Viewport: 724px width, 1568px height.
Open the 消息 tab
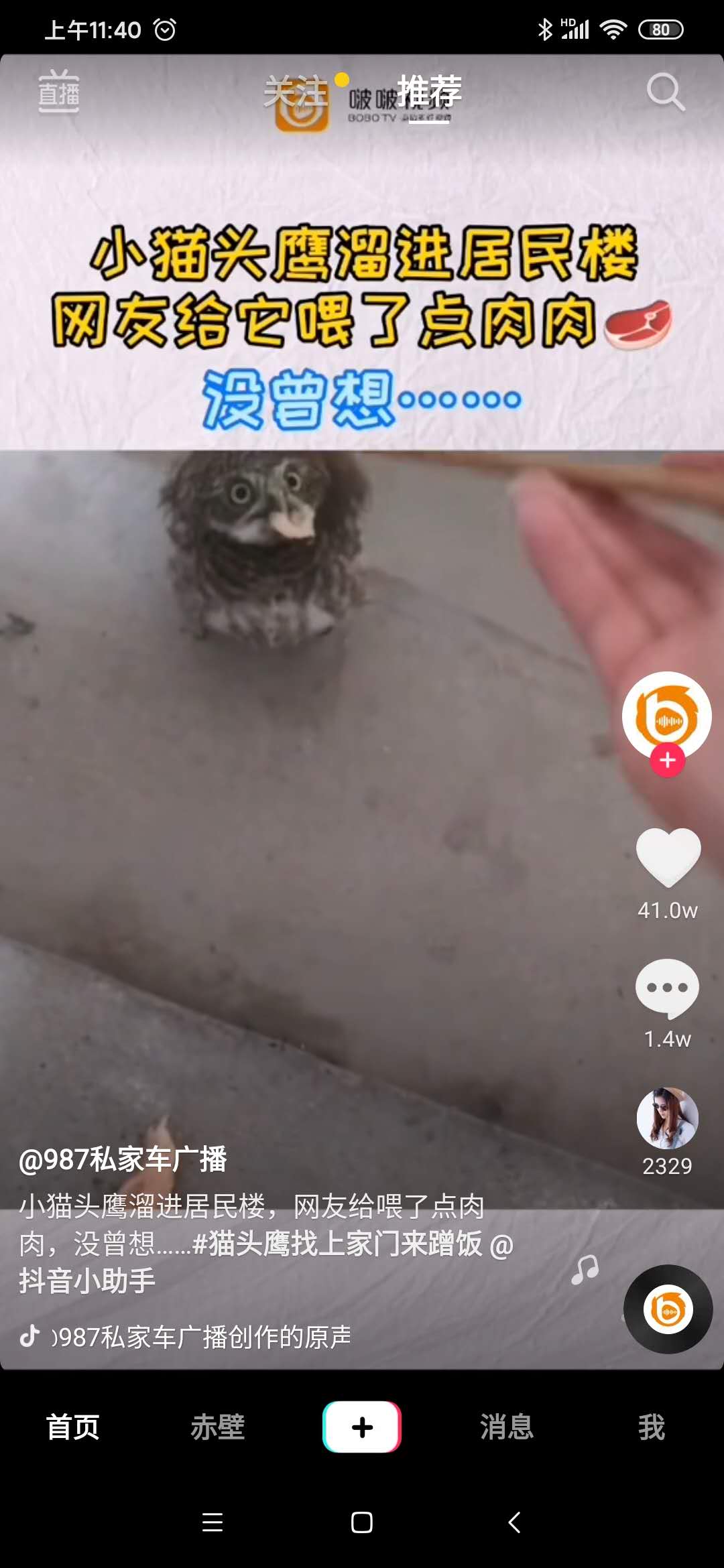[507, 1427]
